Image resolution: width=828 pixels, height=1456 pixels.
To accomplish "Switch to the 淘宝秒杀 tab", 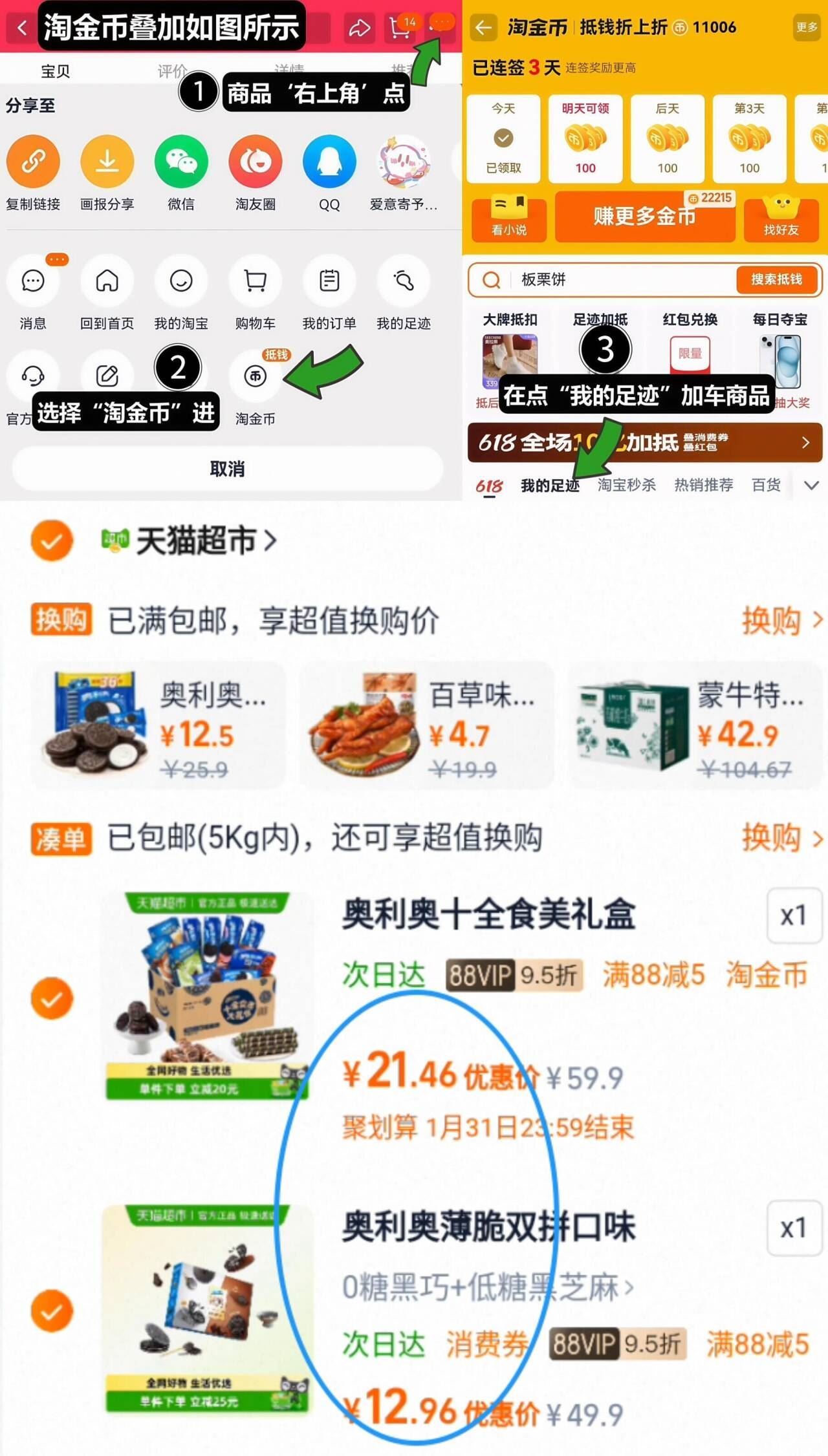I will 625,484.
